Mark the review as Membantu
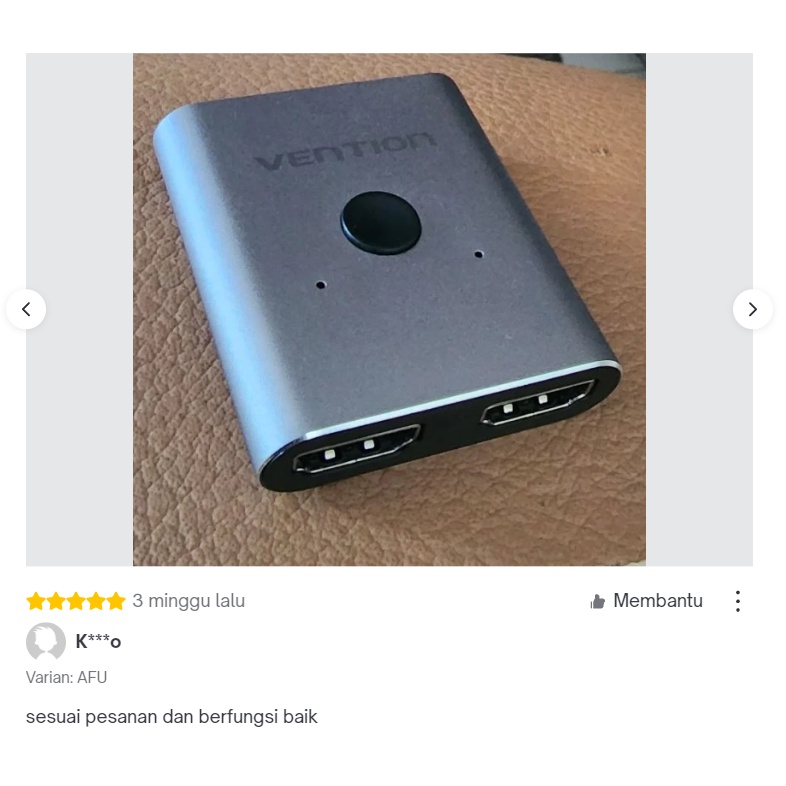 click(646, 601)
